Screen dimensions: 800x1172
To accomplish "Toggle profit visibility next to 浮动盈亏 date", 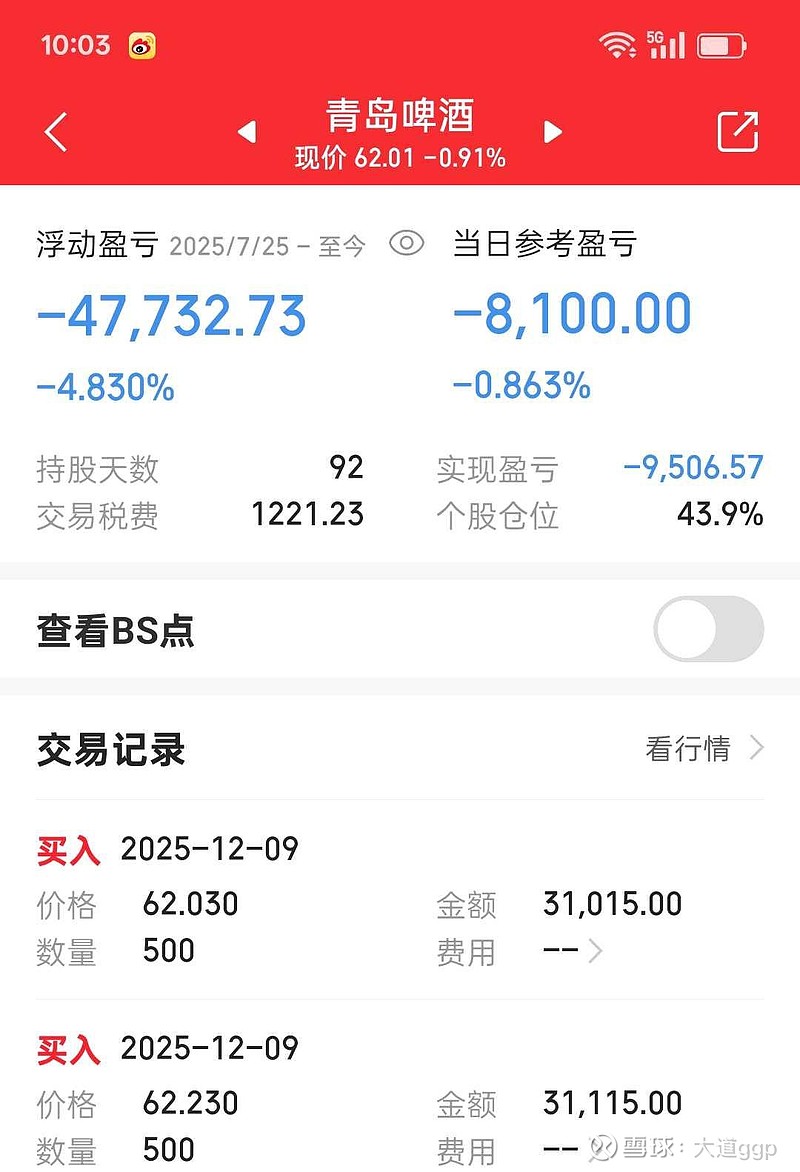I will [406, 243].
